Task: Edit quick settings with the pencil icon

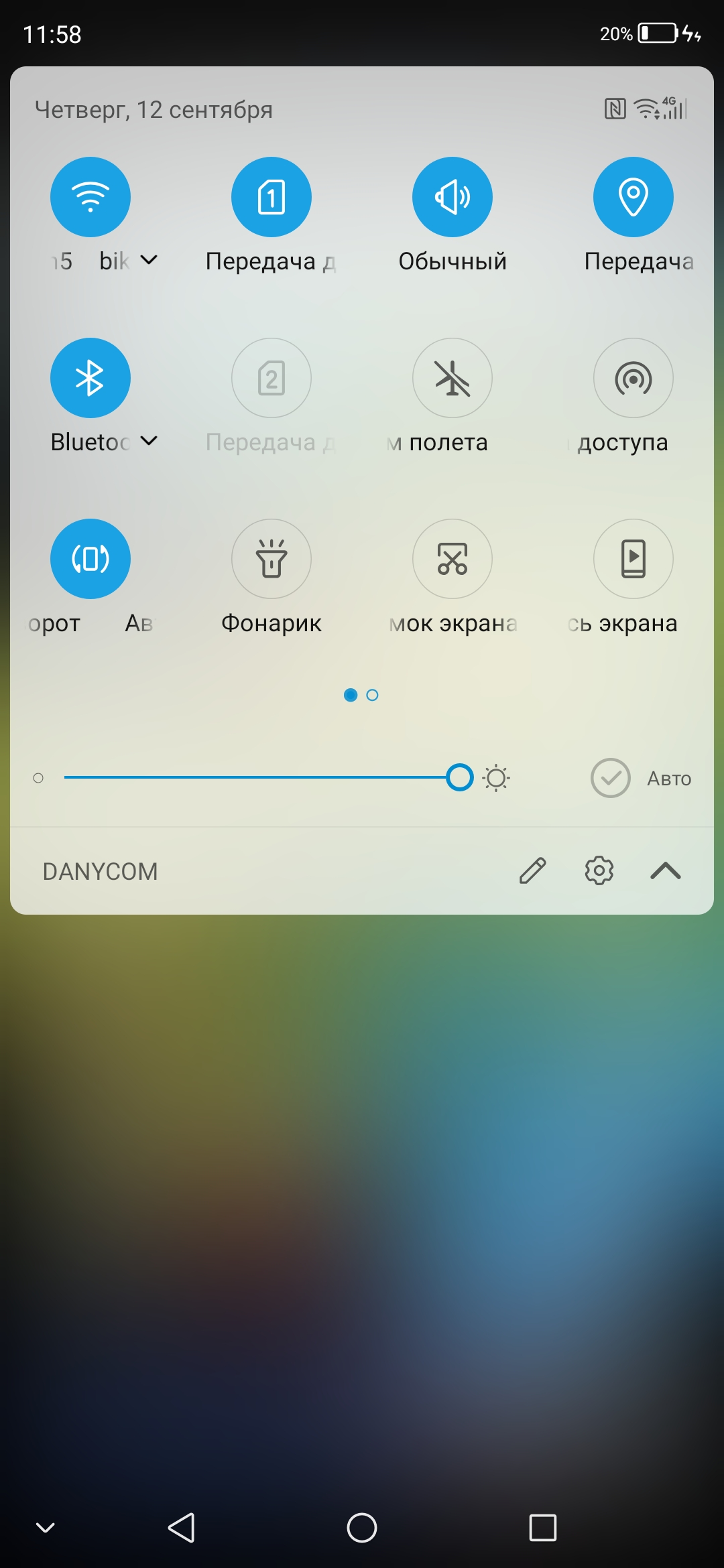Action: 532,871
